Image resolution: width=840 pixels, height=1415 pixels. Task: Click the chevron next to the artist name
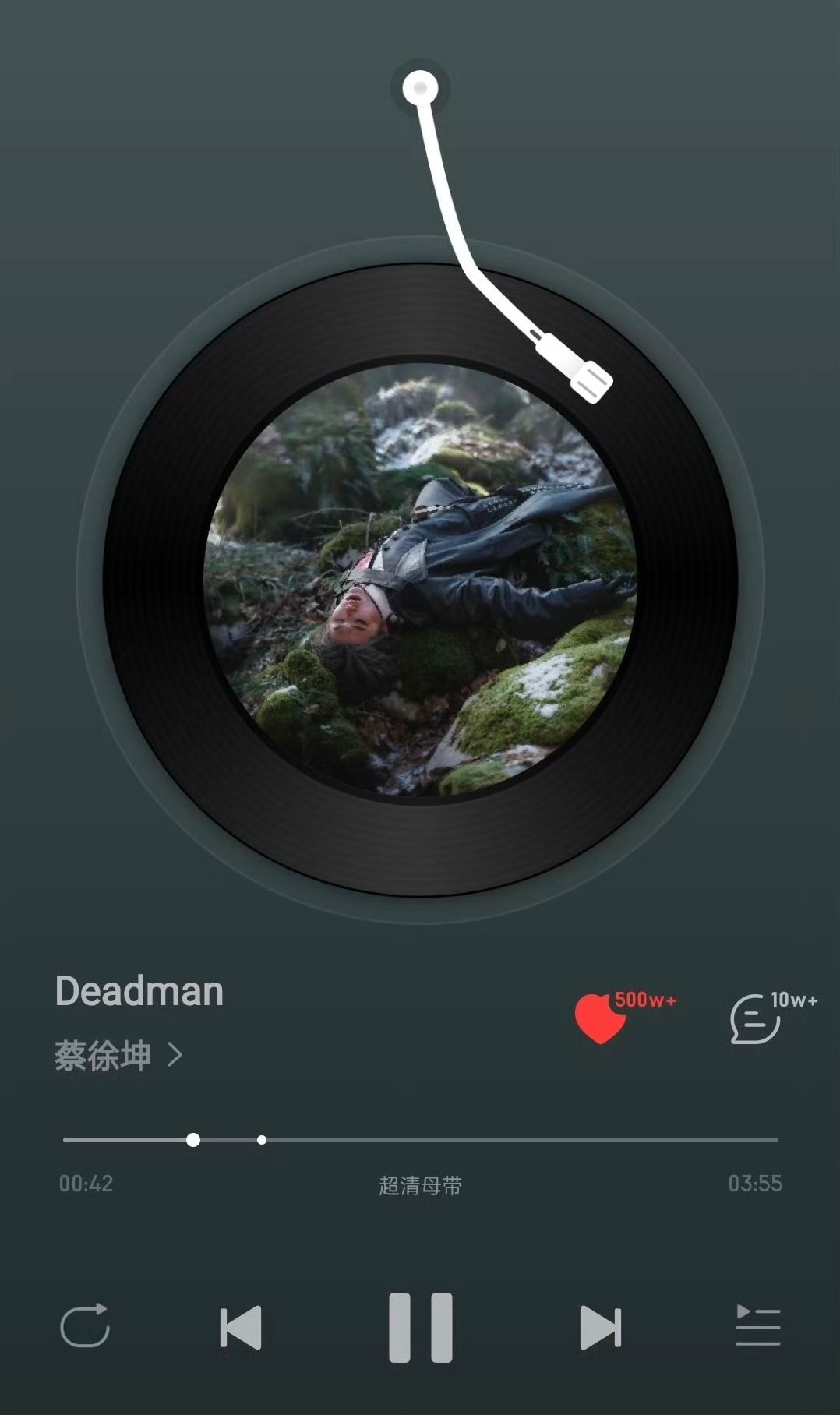[178, 1053]
